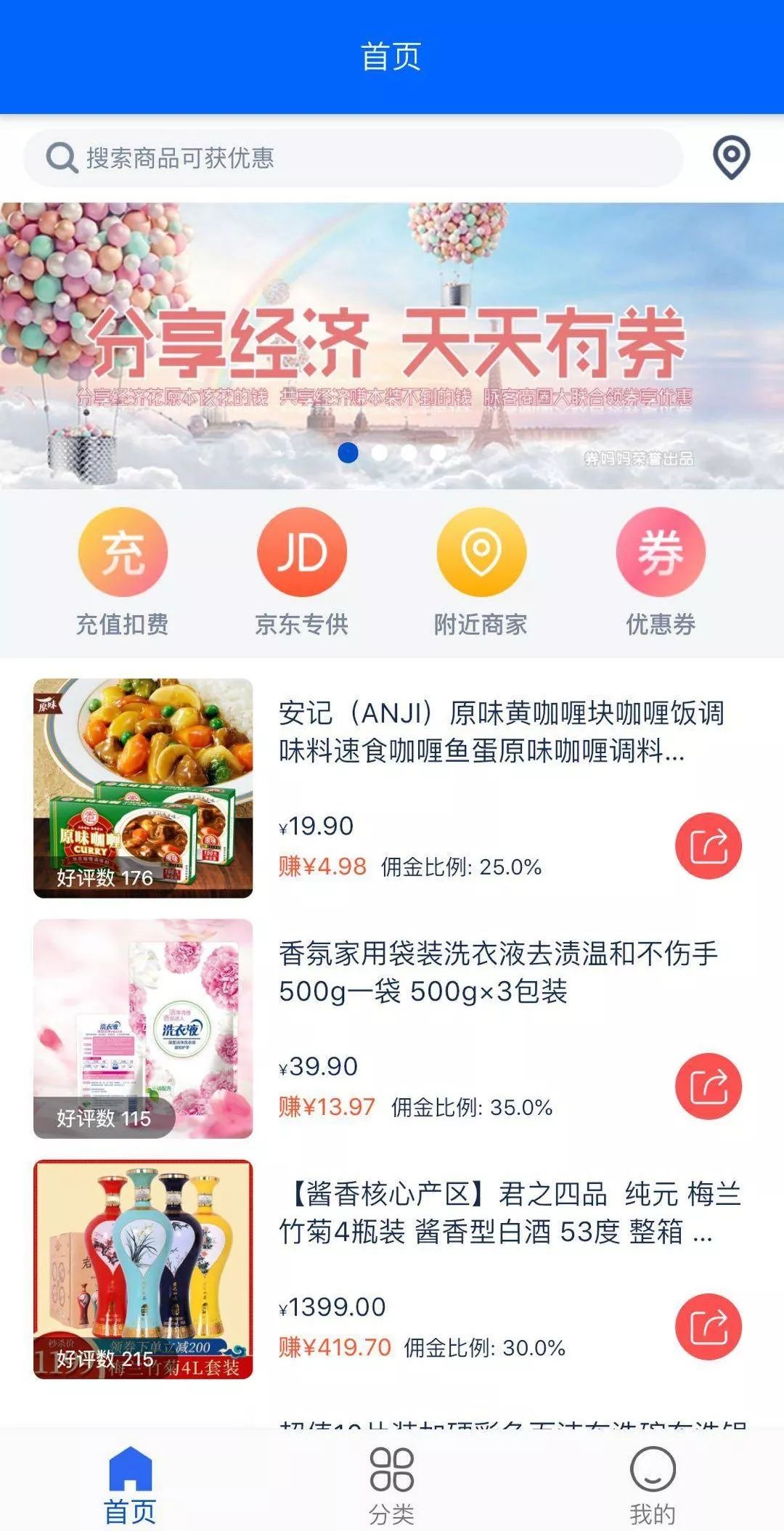The width and height of the screenshot is (784, 1531).
Task: Open the 分享经济 天天有券 banner
Action: coord(392,345)
